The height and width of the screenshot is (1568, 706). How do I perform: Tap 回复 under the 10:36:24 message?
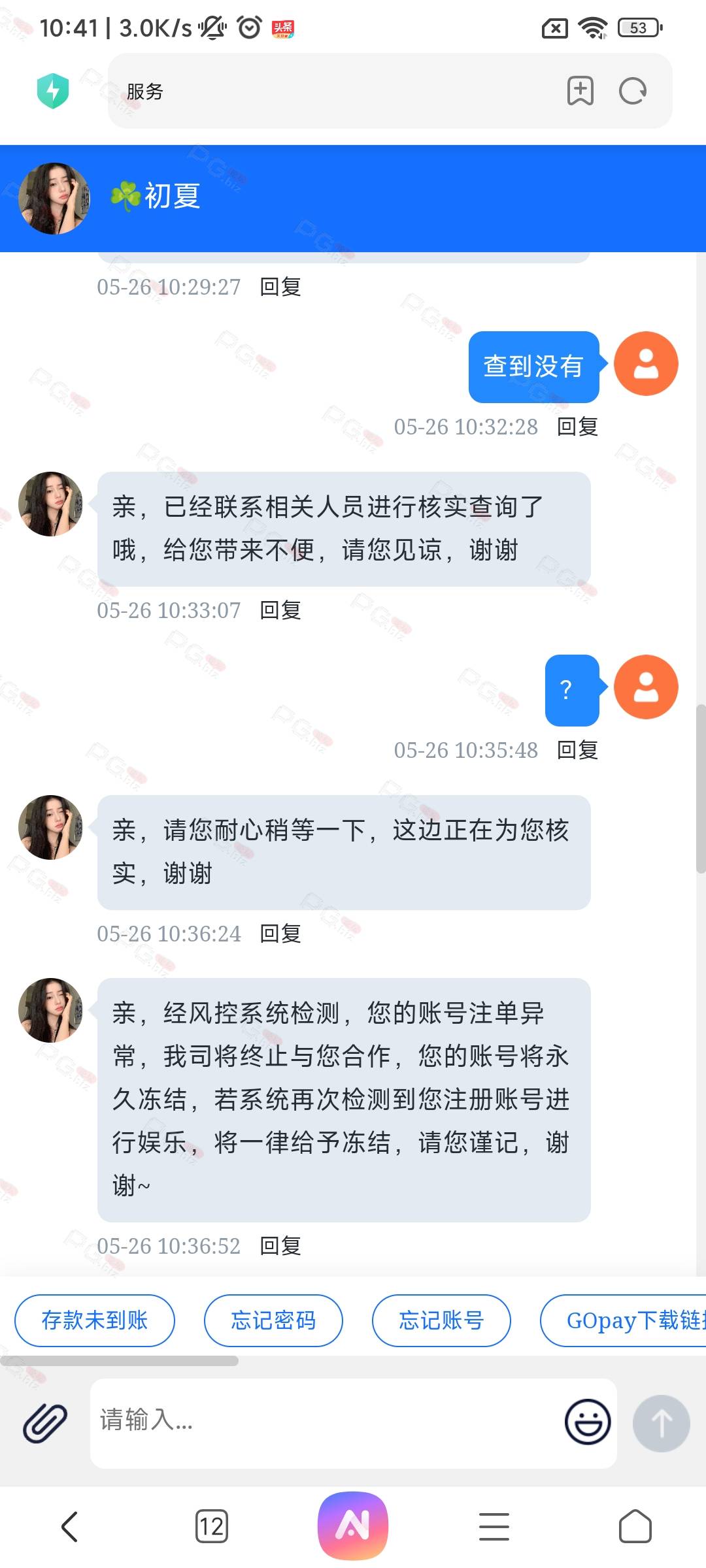pyautogui.click(x=280, y=934)
